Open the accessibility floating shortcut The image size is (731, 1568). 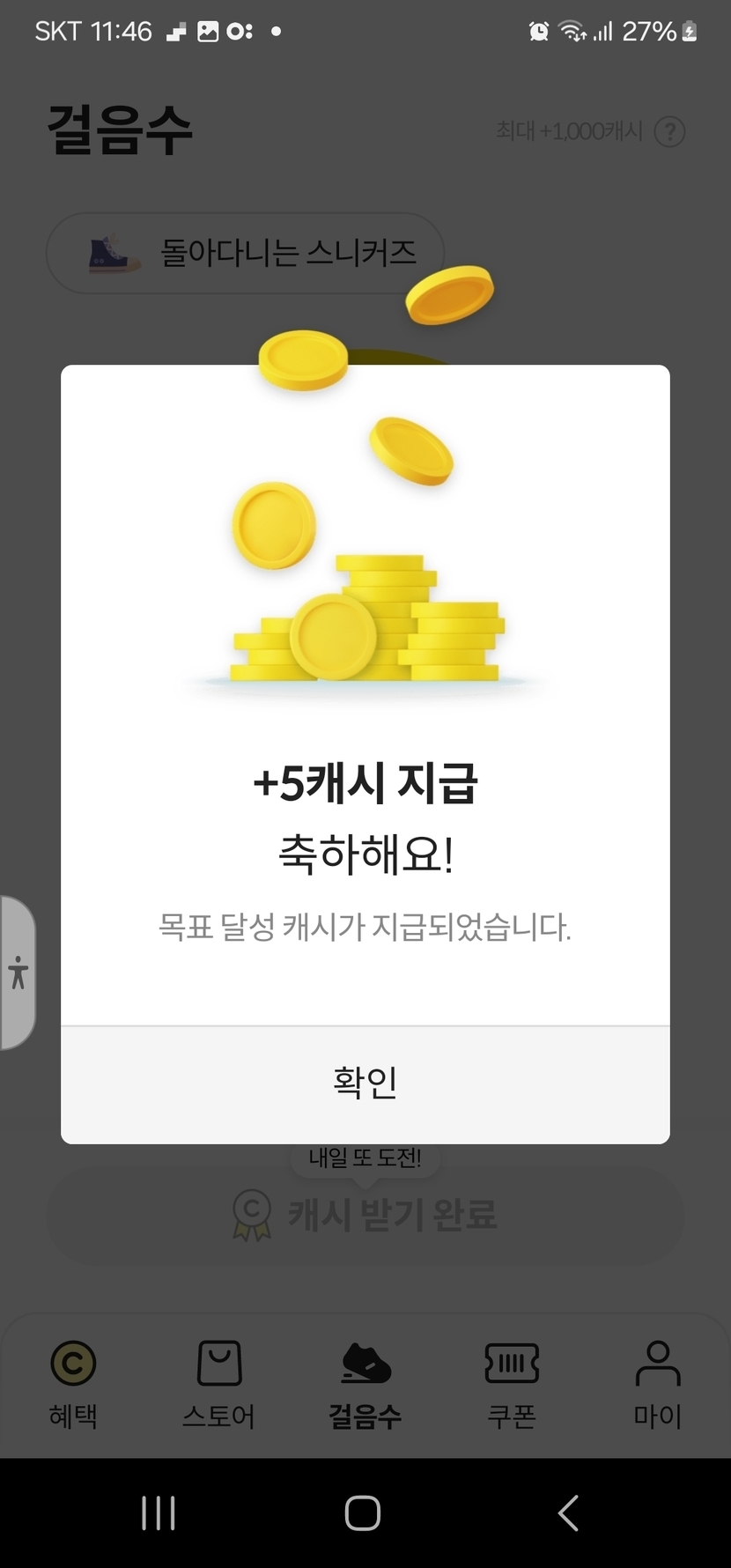18,973
